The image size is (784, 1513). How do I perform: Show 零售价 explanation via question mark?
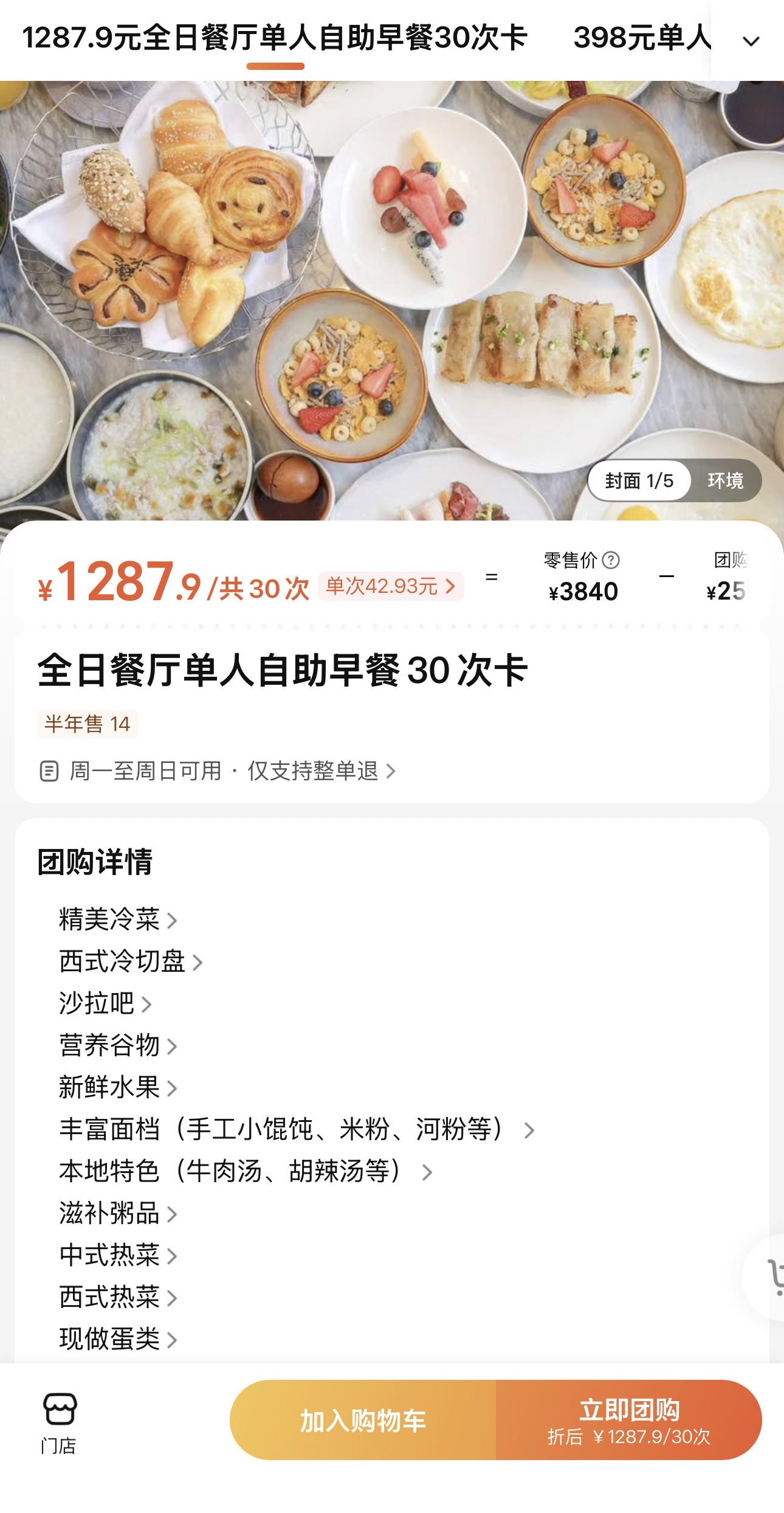[x=611, y=560]
